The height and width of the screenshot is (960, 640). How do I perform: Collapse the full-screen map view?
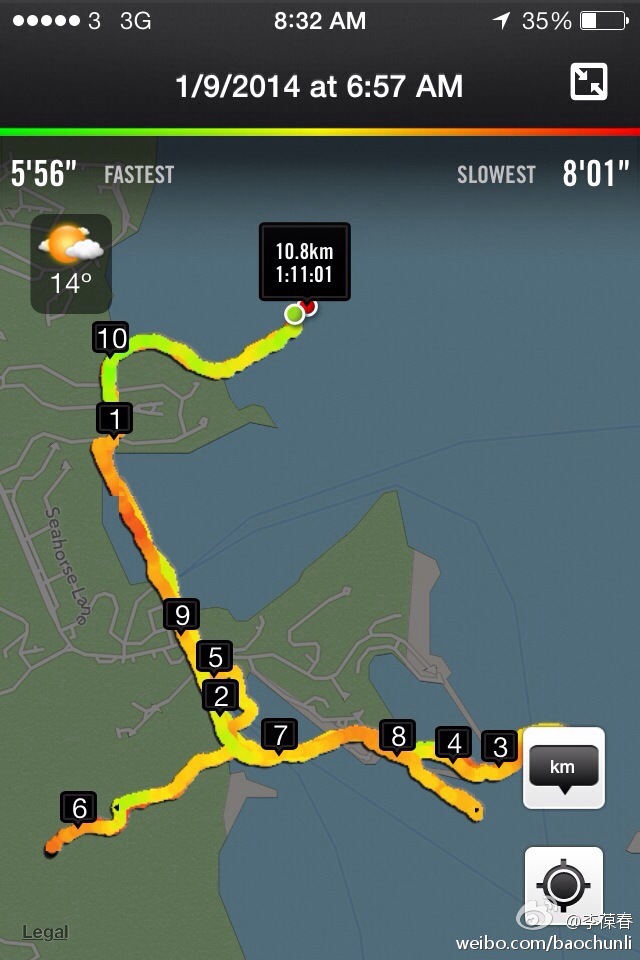coord(589,82)
